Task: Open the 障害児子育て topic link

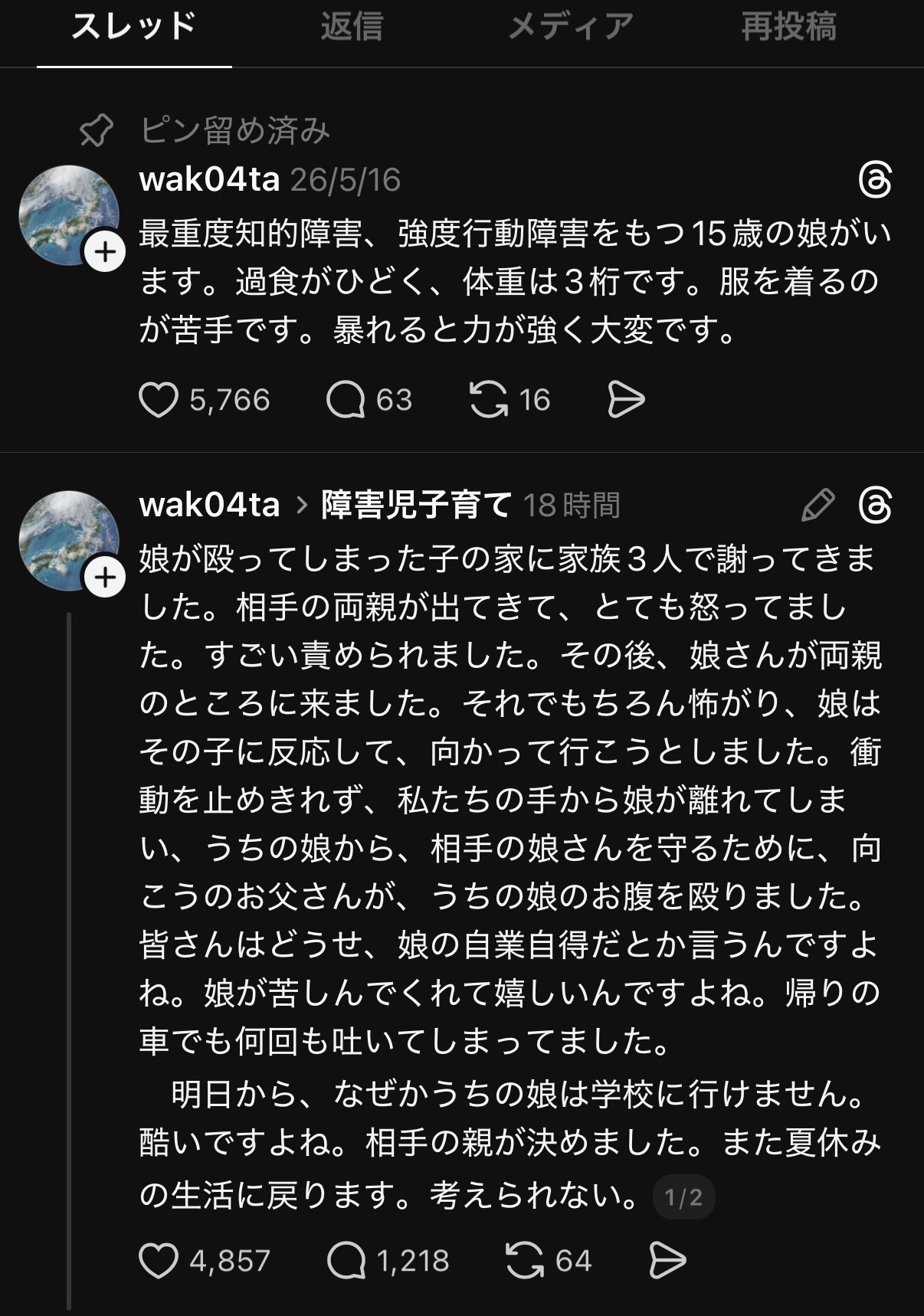Action: coord(416,505)
